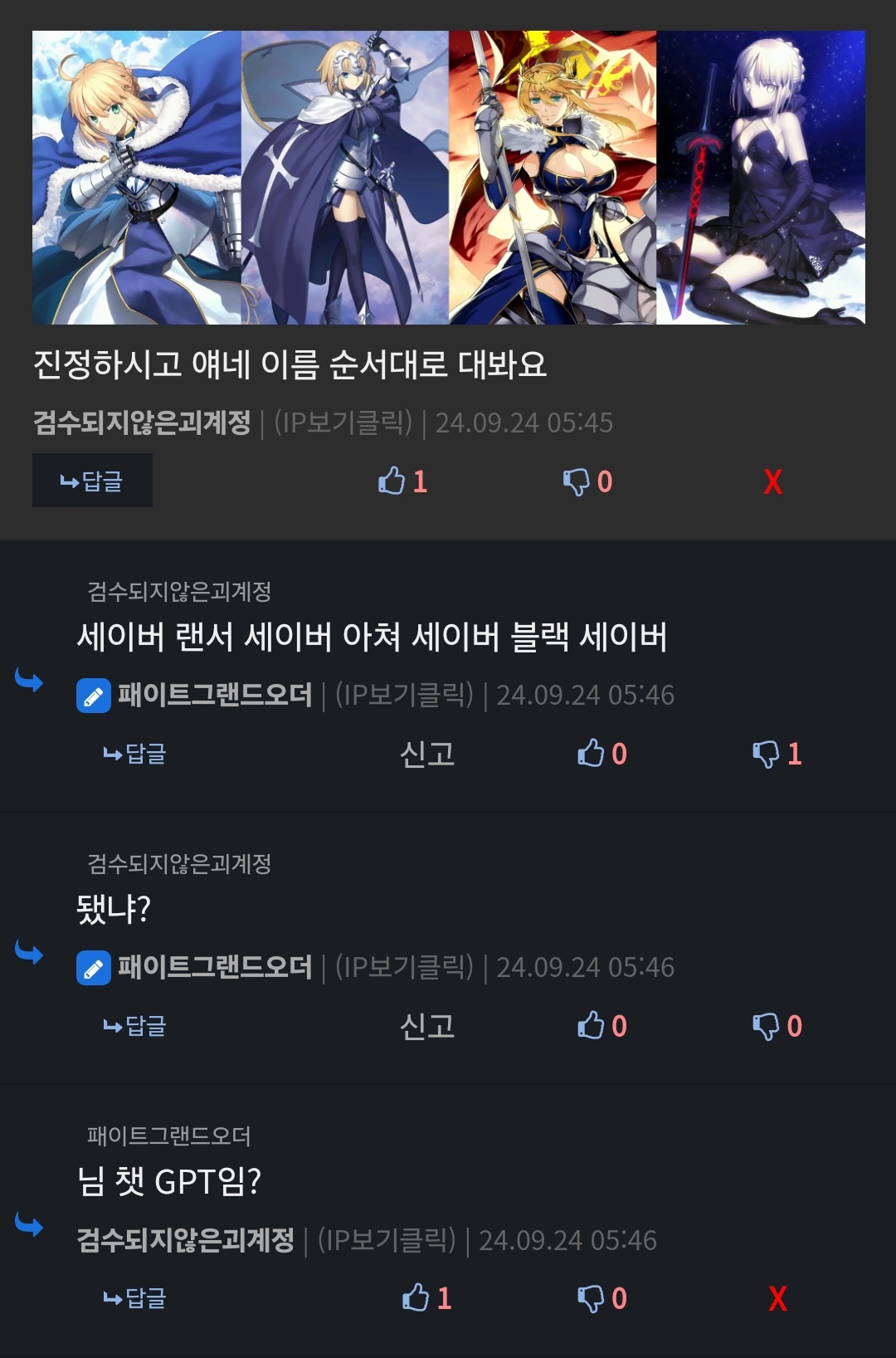Downvote the '님 챗 GPT임?' comment
Viewport: 896px width, 1358px height.
(x=601, y=1298)
